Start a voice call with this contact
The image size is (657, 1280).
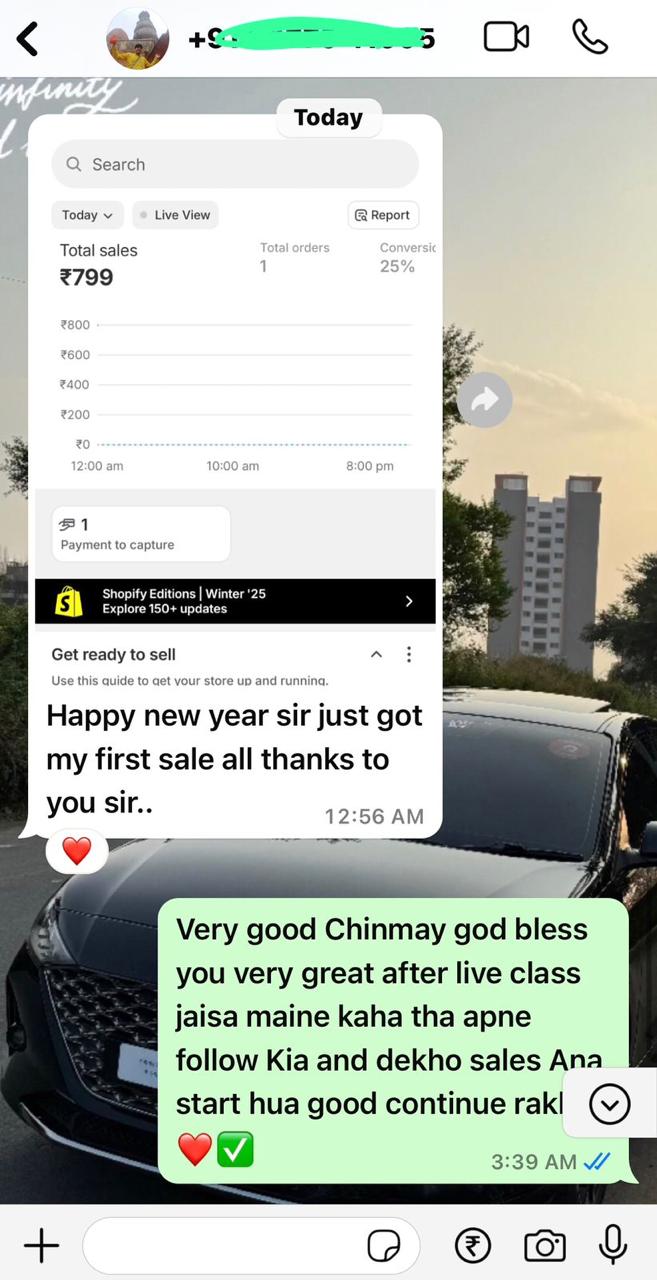[x=590, y=38]
